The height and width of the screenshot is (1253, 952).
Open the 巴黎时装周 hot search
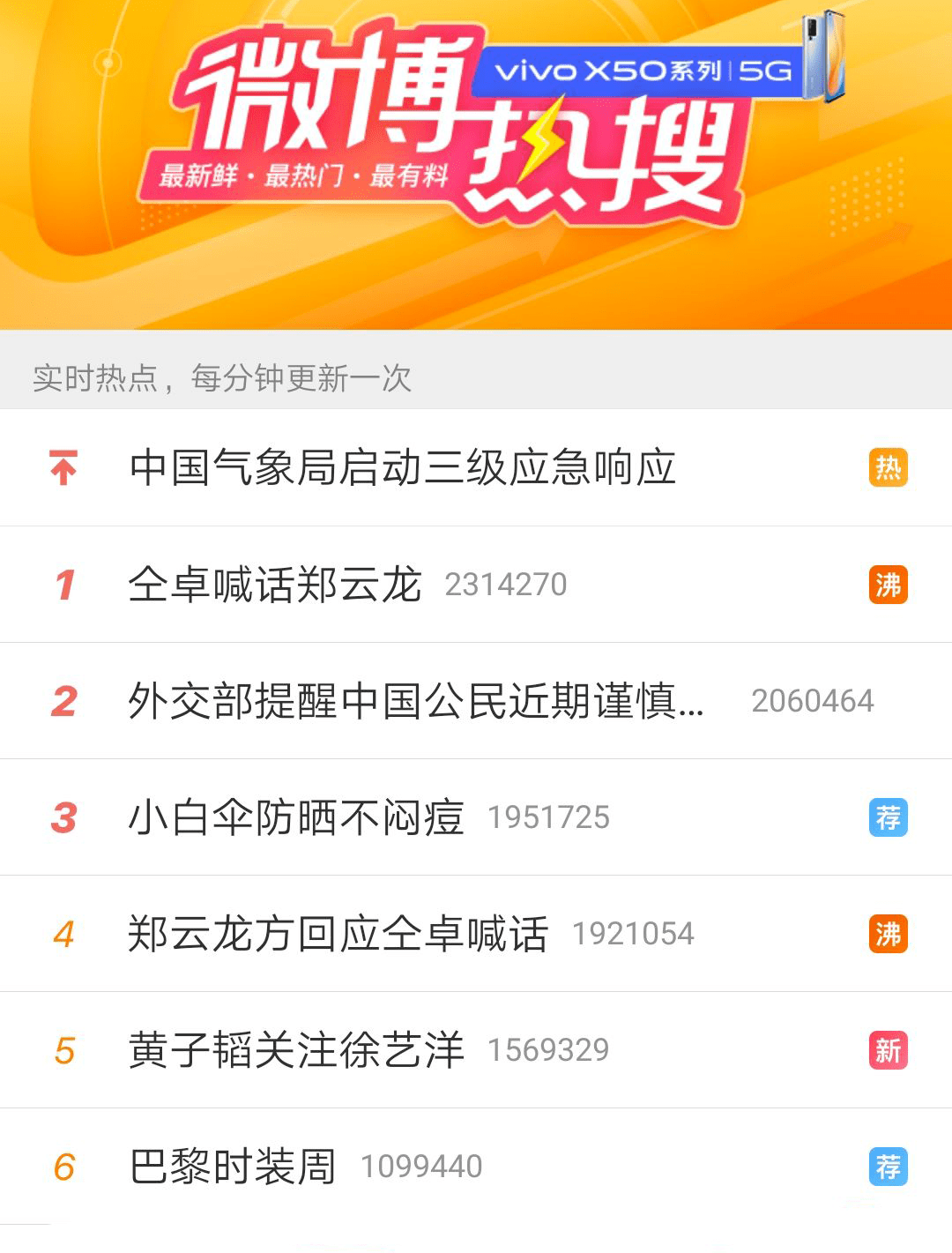(x=233, y=1167)
